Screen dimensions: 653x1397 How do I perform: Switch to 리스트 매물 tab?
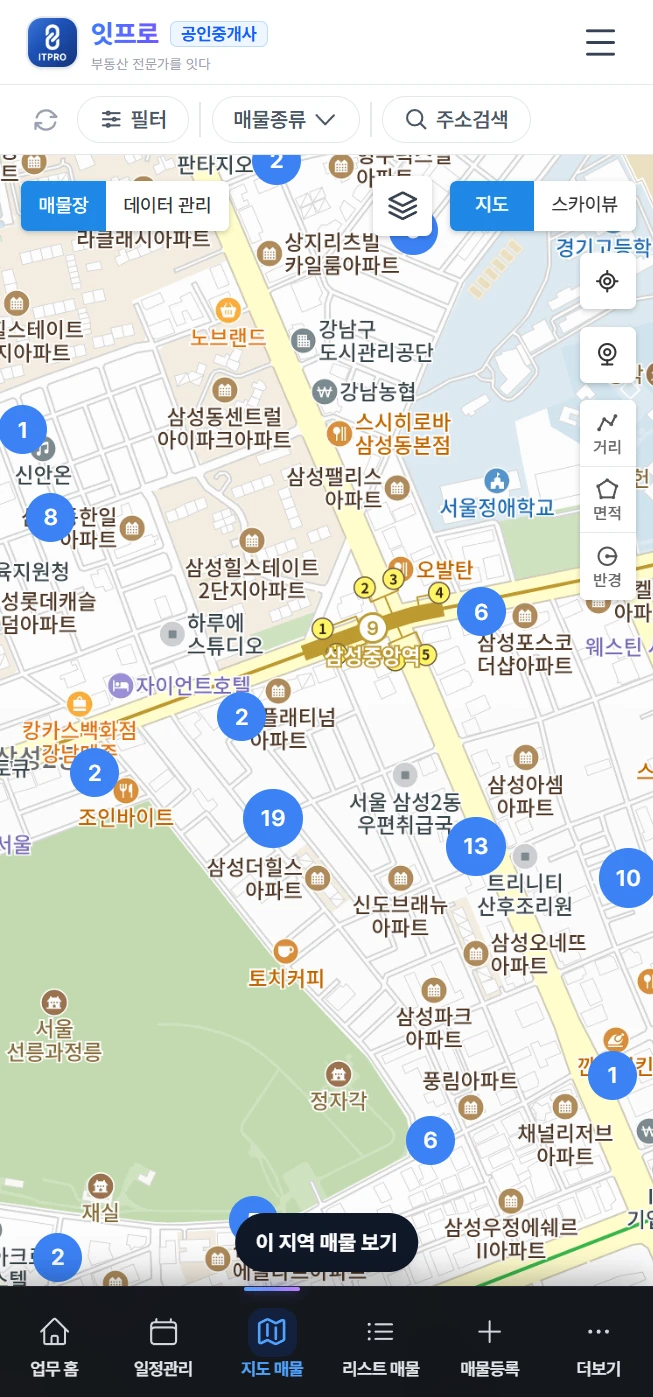coord(381,1347)
